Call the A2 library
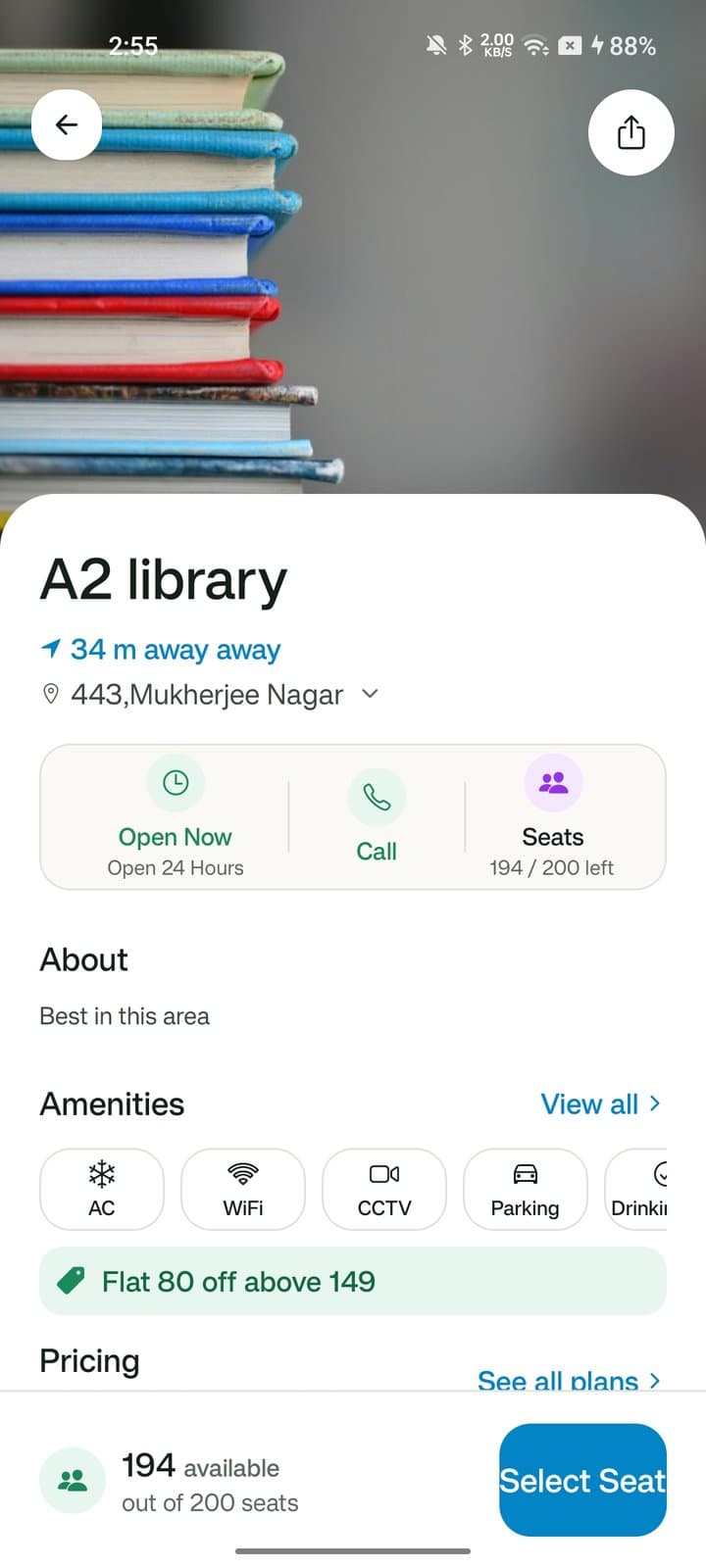The width and height of the screenshot is (706, 1568). pos(377,816)
